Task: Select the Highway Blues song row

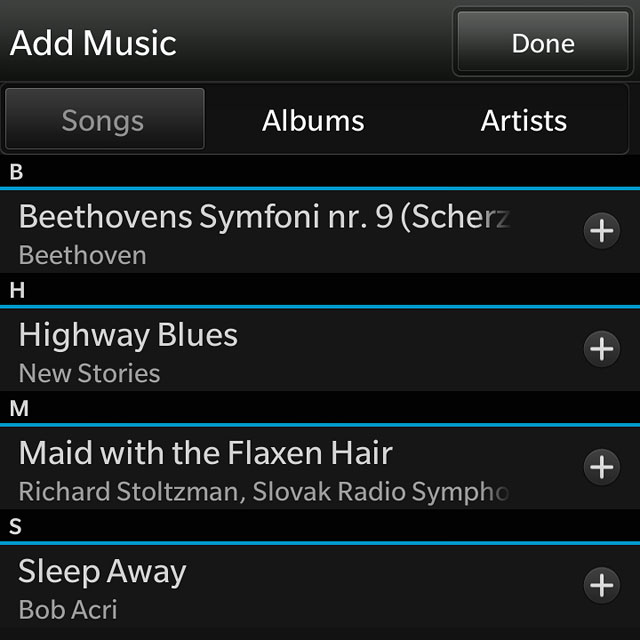Action: coord(280,350)
